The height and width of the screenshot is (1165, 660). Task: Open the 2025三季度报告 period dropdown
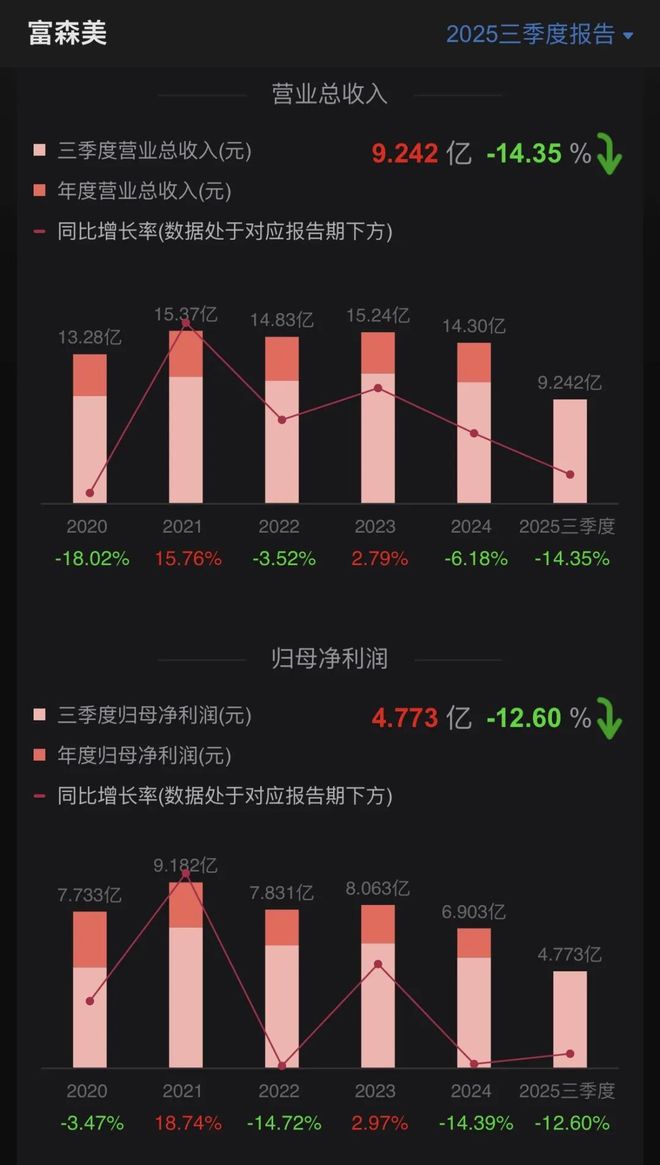click(539, 34)
